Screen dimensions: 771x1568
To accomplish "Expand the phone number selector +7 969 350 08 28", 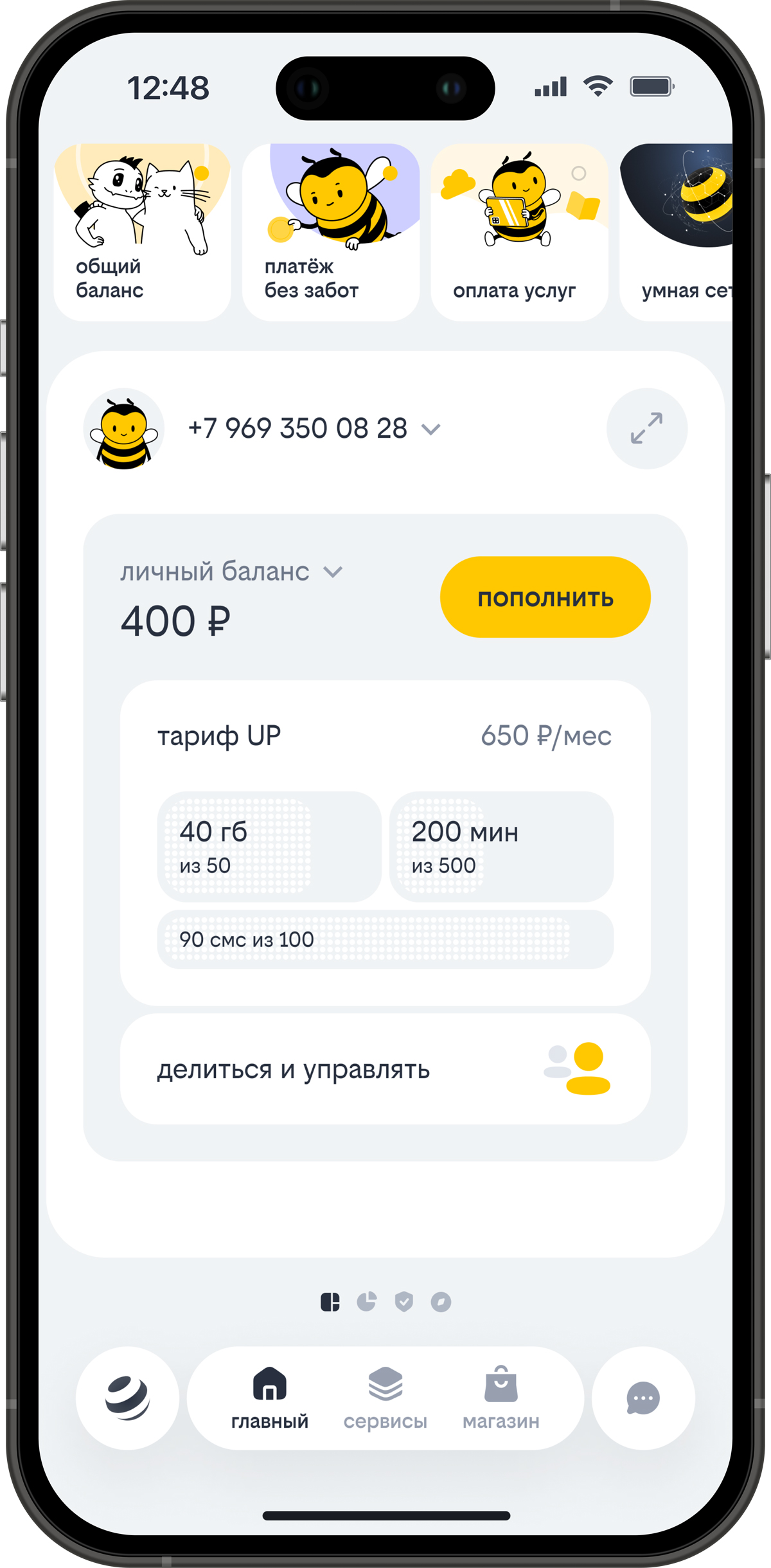I will (x=314, y=429).
